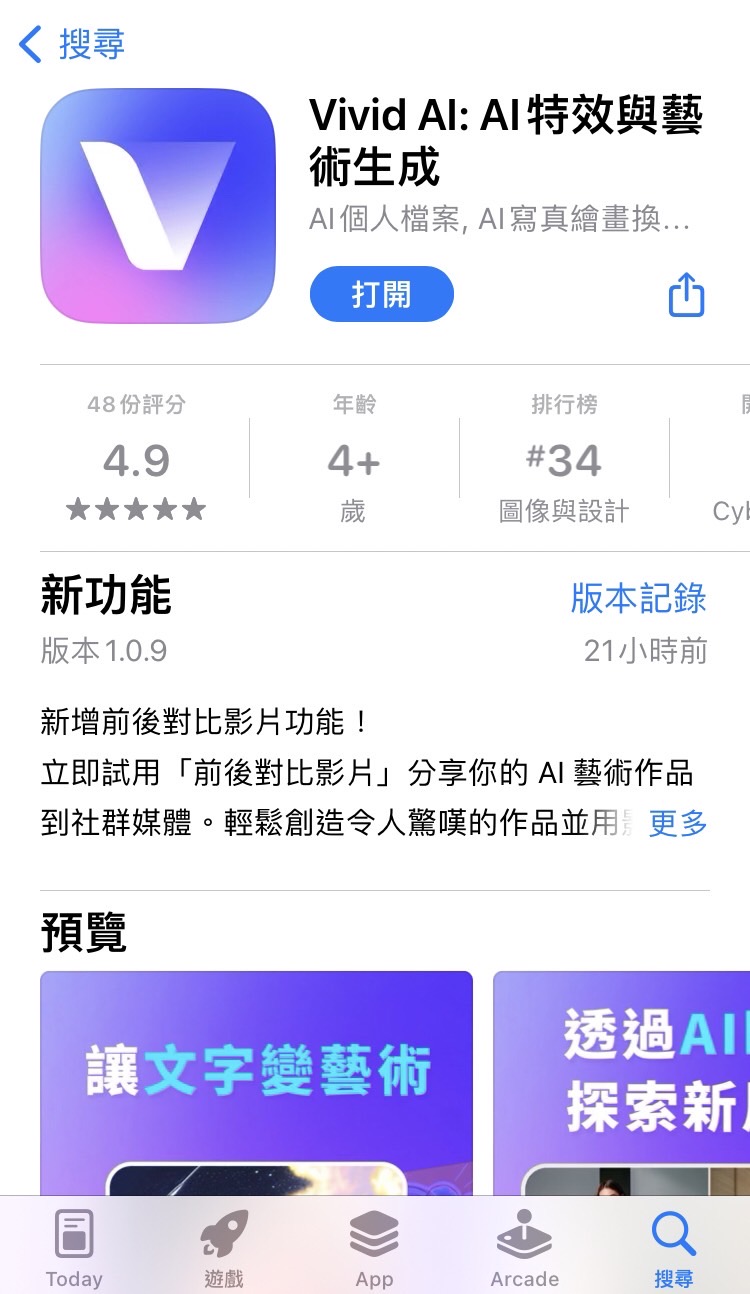
Task: Select the 遊戲 (Games) rocket icon
Action: (x=224, y=1240)
